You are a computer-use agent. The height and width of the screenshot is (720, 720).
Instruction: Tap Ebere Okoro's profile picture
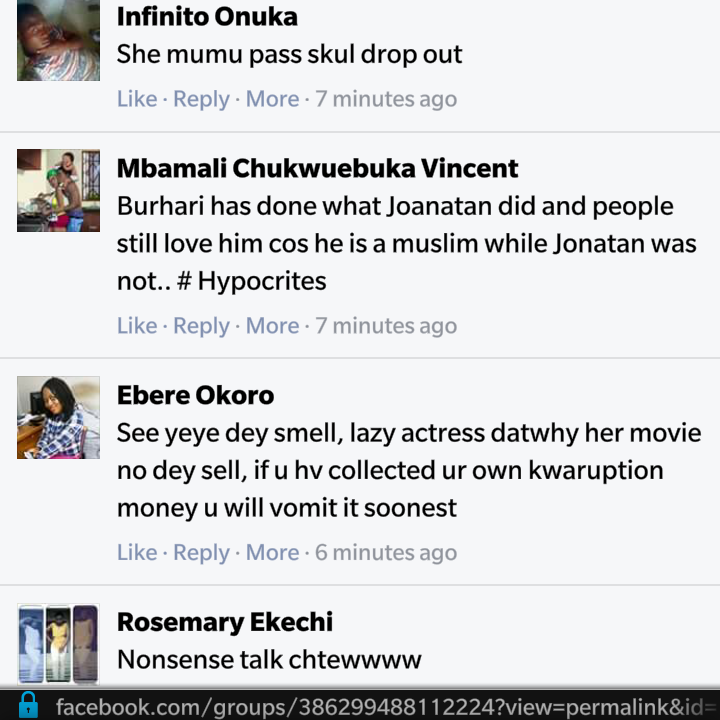pos(58,418)
